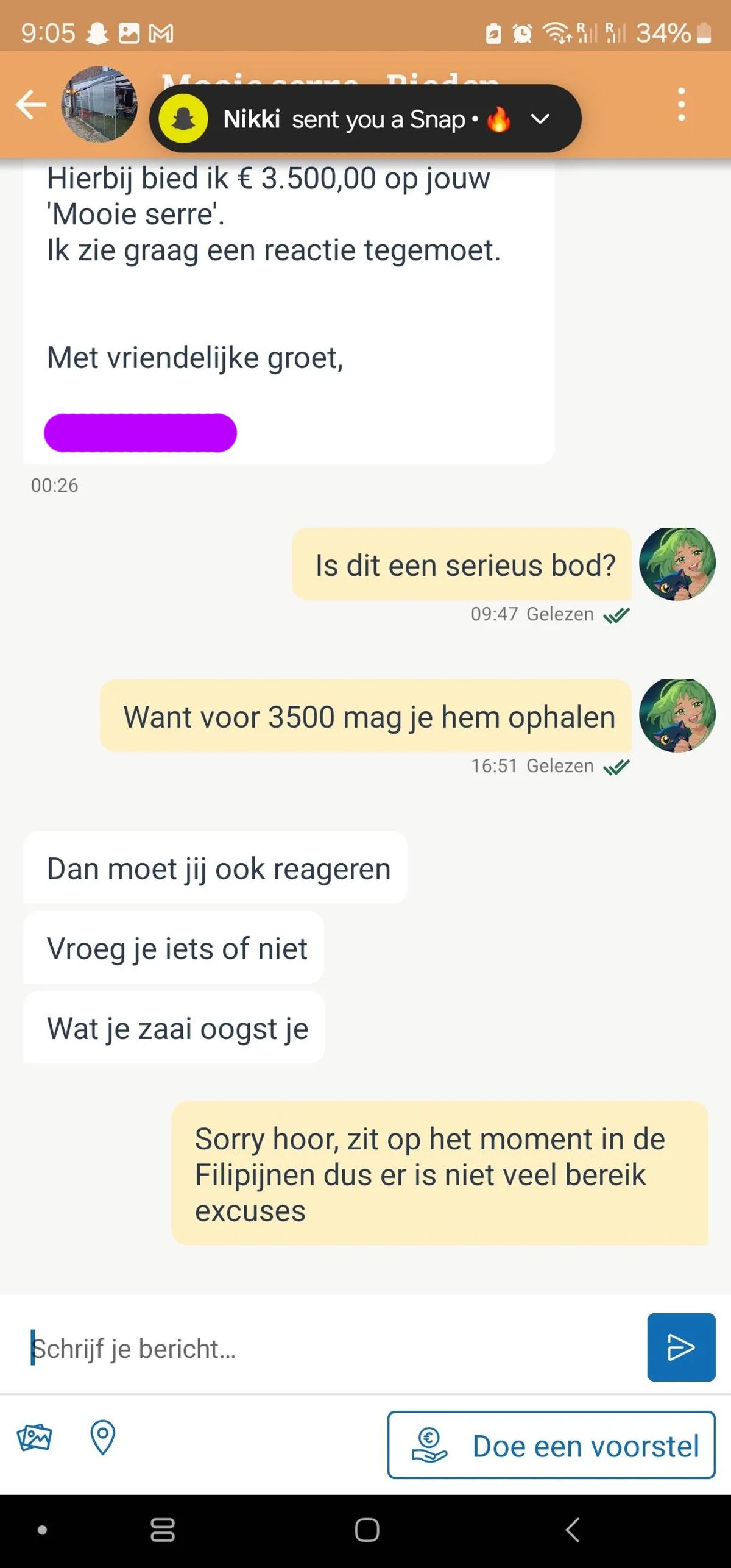Go back using the top-left arrow
The height and width of the screenshot is (1568, 731).
point(30,105)
